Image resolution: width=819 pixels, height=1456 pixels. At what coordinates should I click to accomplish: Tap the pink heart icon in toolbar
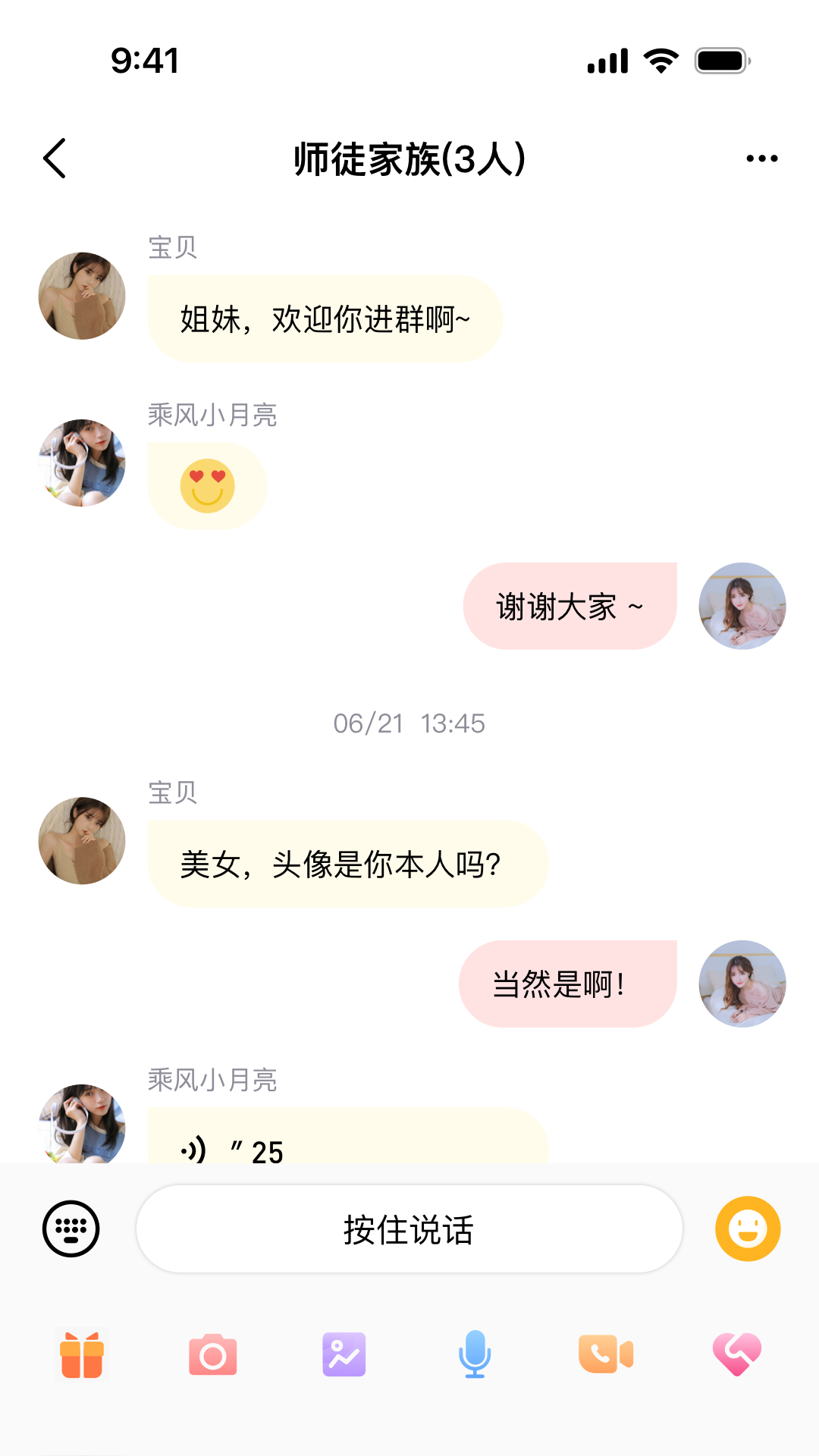click(735, 1357)
